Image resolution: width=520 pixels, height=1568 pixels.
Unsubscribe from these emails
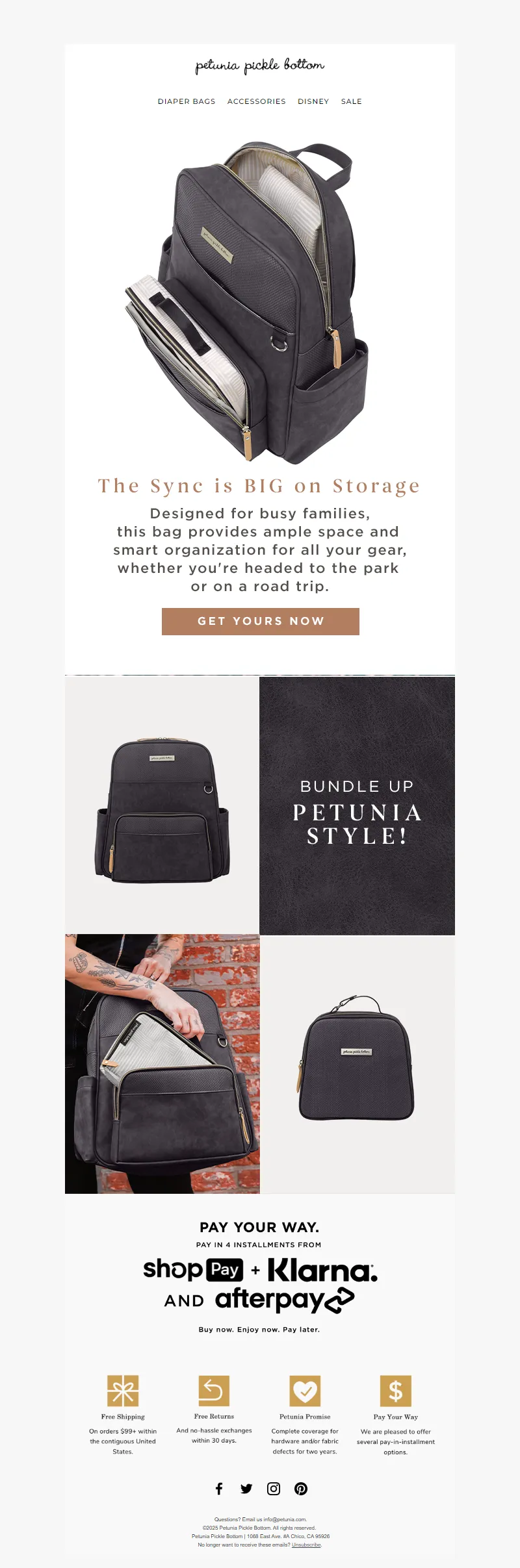coord(306,1545)
